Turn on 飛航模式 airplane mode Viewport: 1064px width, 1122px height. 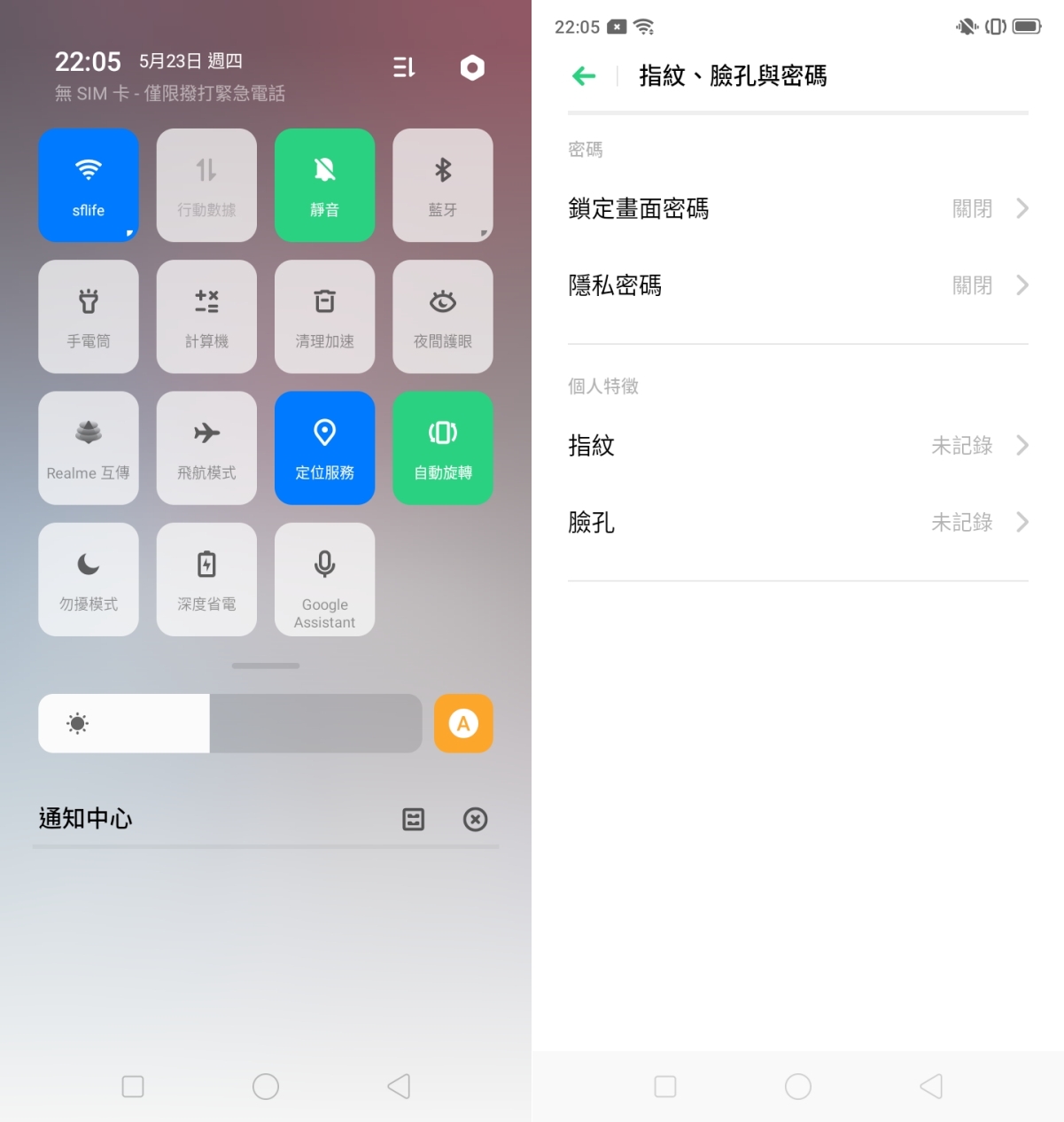pyautogui.click(x=206, y=448)
